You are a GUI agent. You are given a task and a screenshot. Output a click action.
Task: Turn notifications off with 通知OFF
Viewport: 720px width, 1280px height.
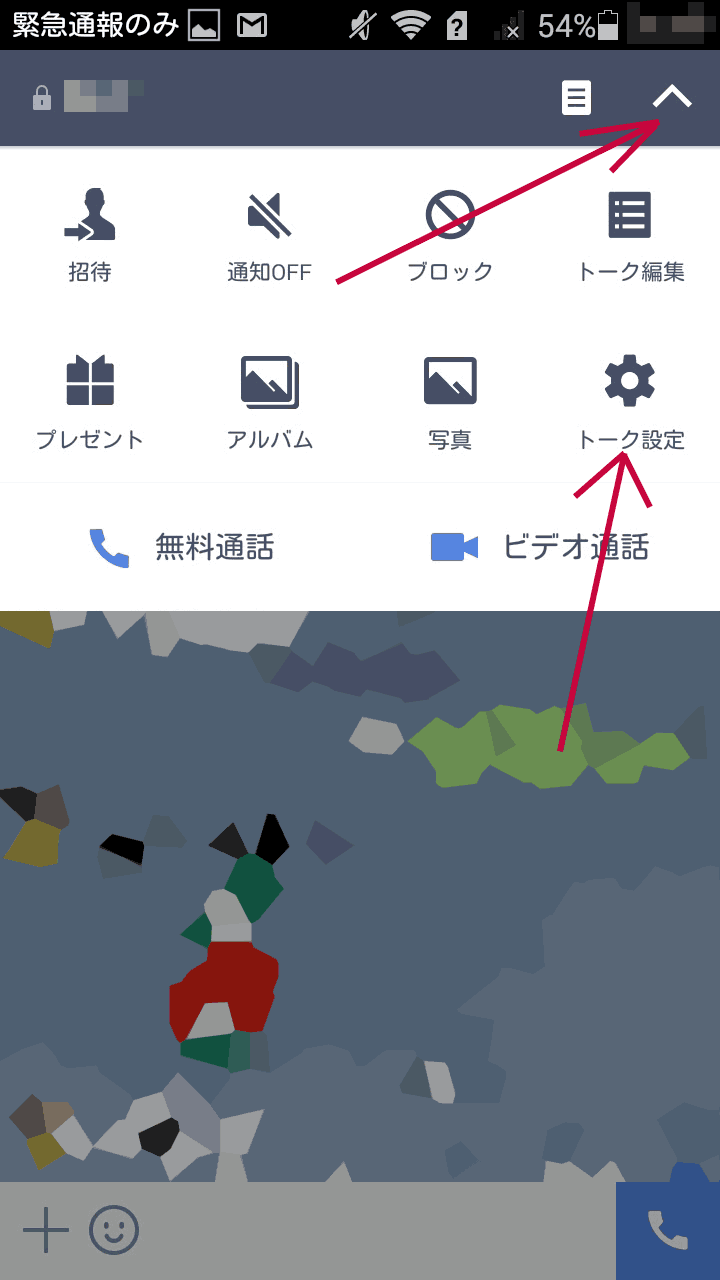[x=269, y=234]
